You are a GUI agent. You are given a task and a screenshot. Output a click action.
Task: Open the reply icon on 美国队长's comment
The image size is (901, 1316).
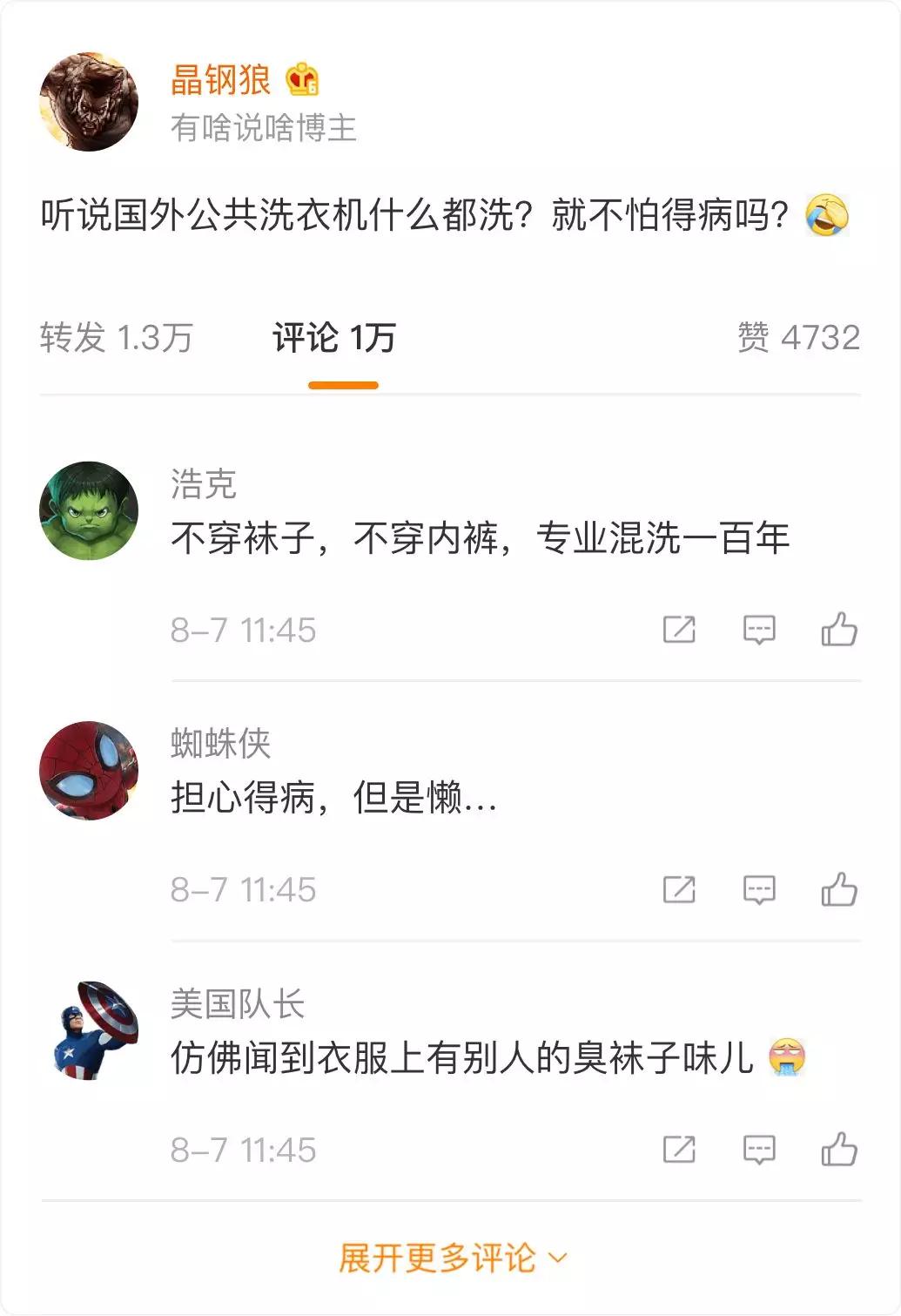click(x=759, y=1149)
